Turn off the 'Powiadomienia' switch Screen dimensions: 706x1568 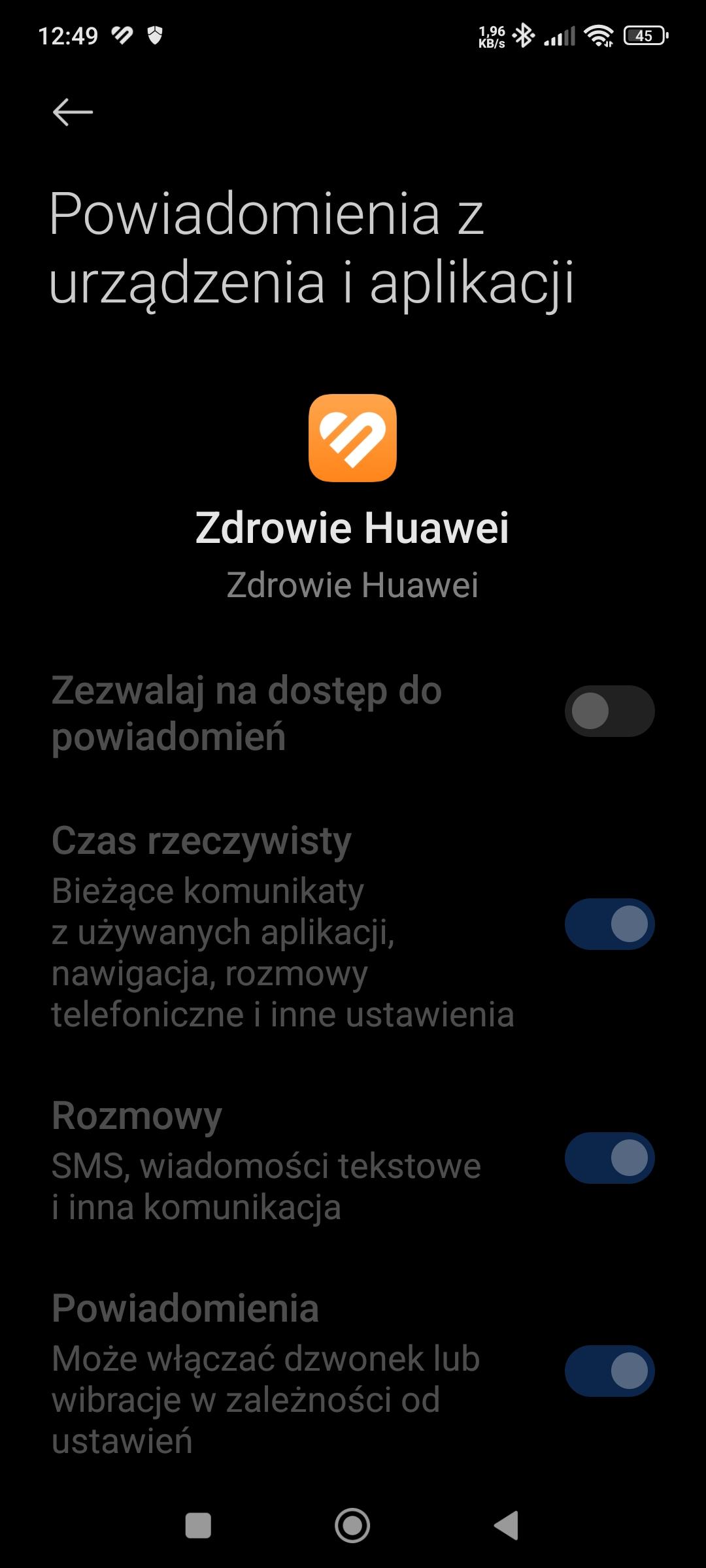click(x=609, y=1371)
